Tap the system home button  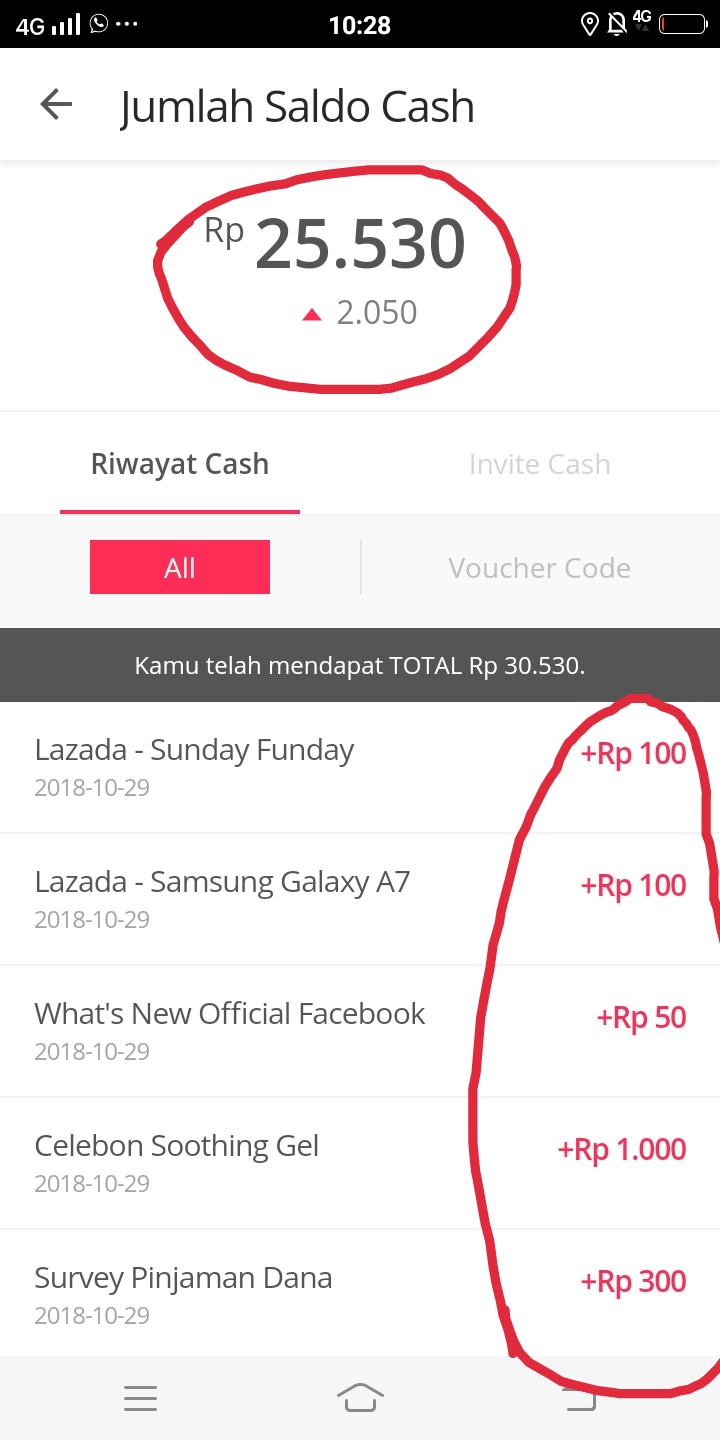tap(360, 1397)
